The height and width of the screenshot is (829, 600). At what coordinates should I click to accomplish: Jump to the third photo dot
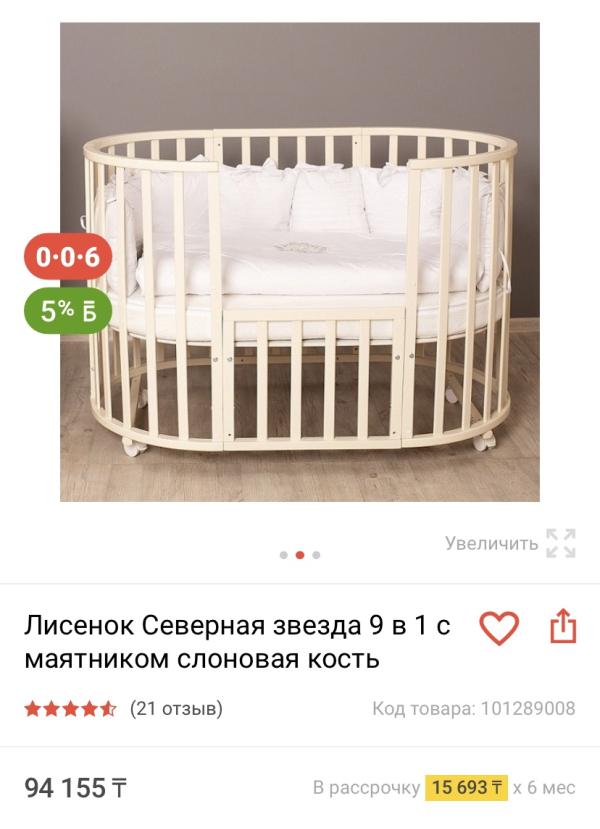tap(316, 555)
